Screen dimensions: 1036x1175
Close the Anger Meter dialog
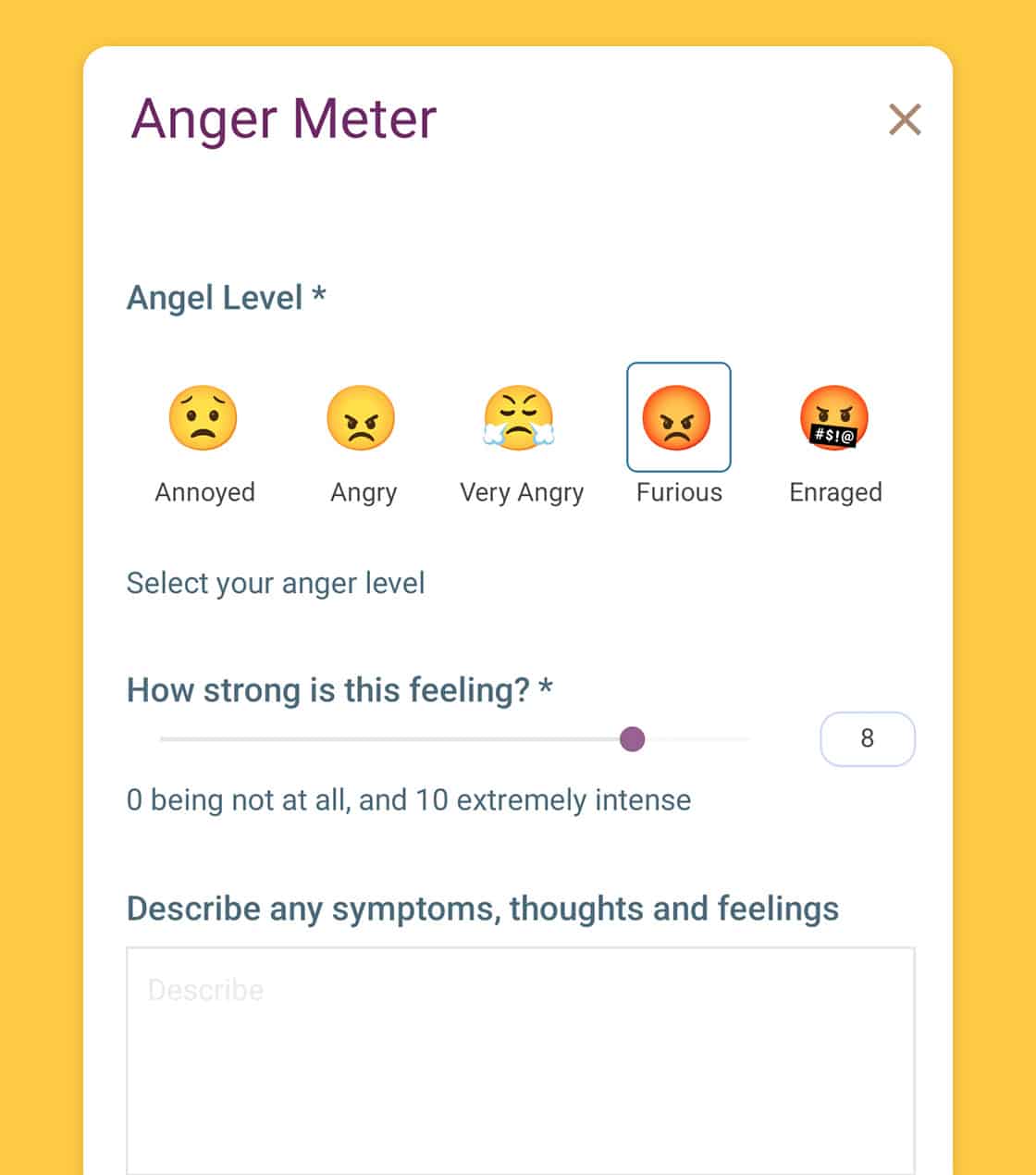904,119
